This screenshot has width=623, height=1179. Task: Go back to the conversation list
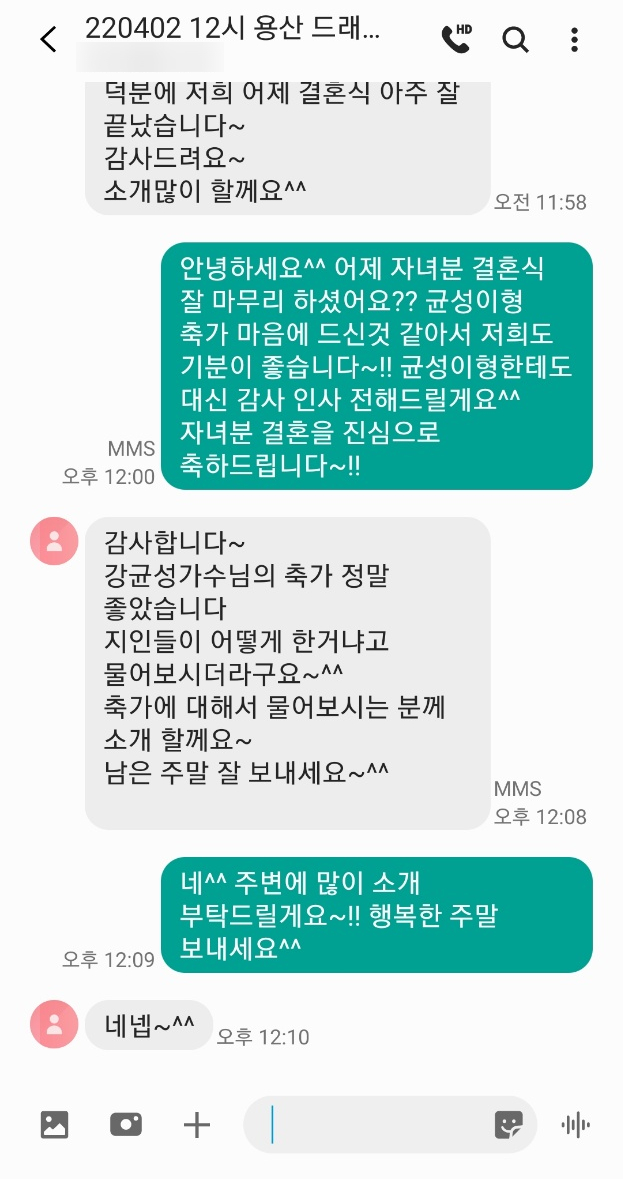click(47, 40)
